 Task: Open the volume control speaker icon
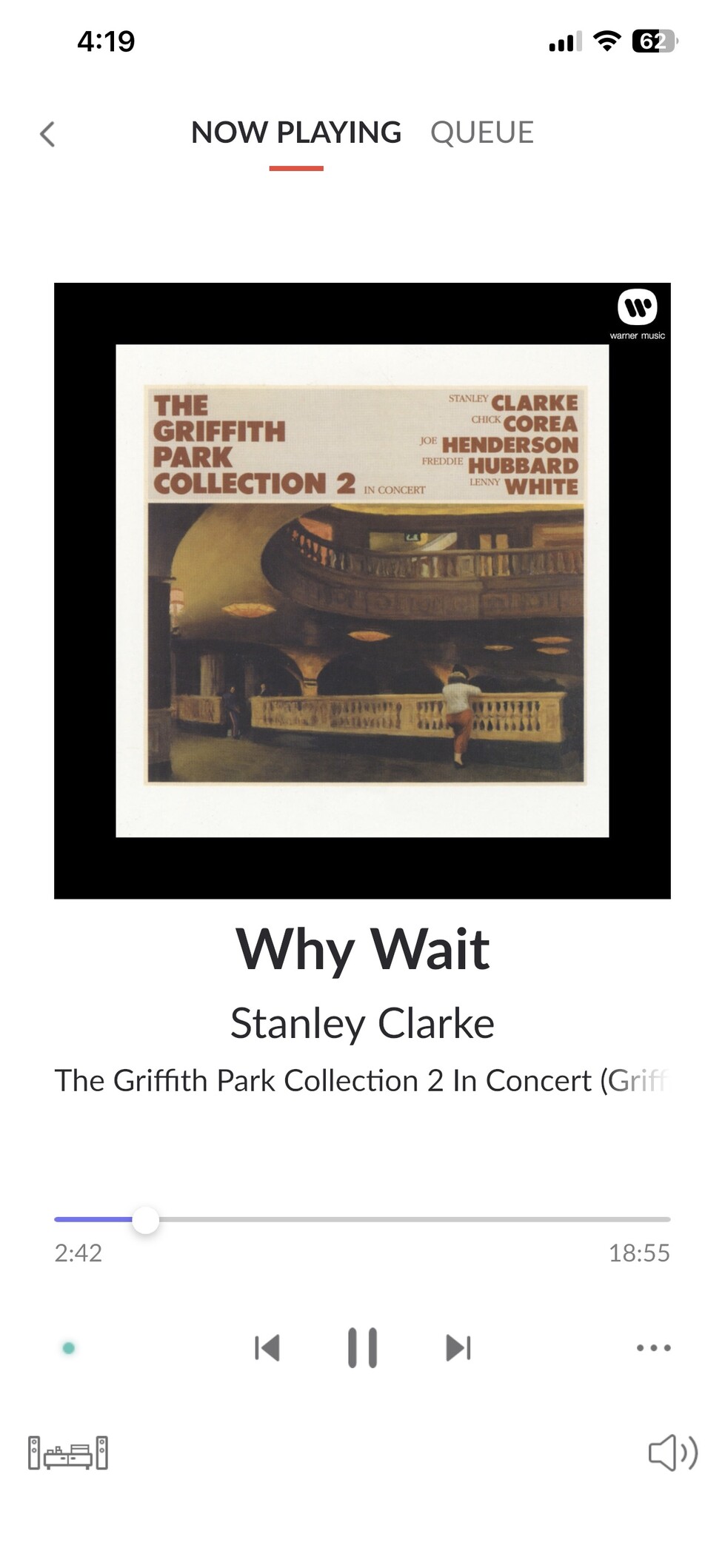click(x=672, y=1453)
